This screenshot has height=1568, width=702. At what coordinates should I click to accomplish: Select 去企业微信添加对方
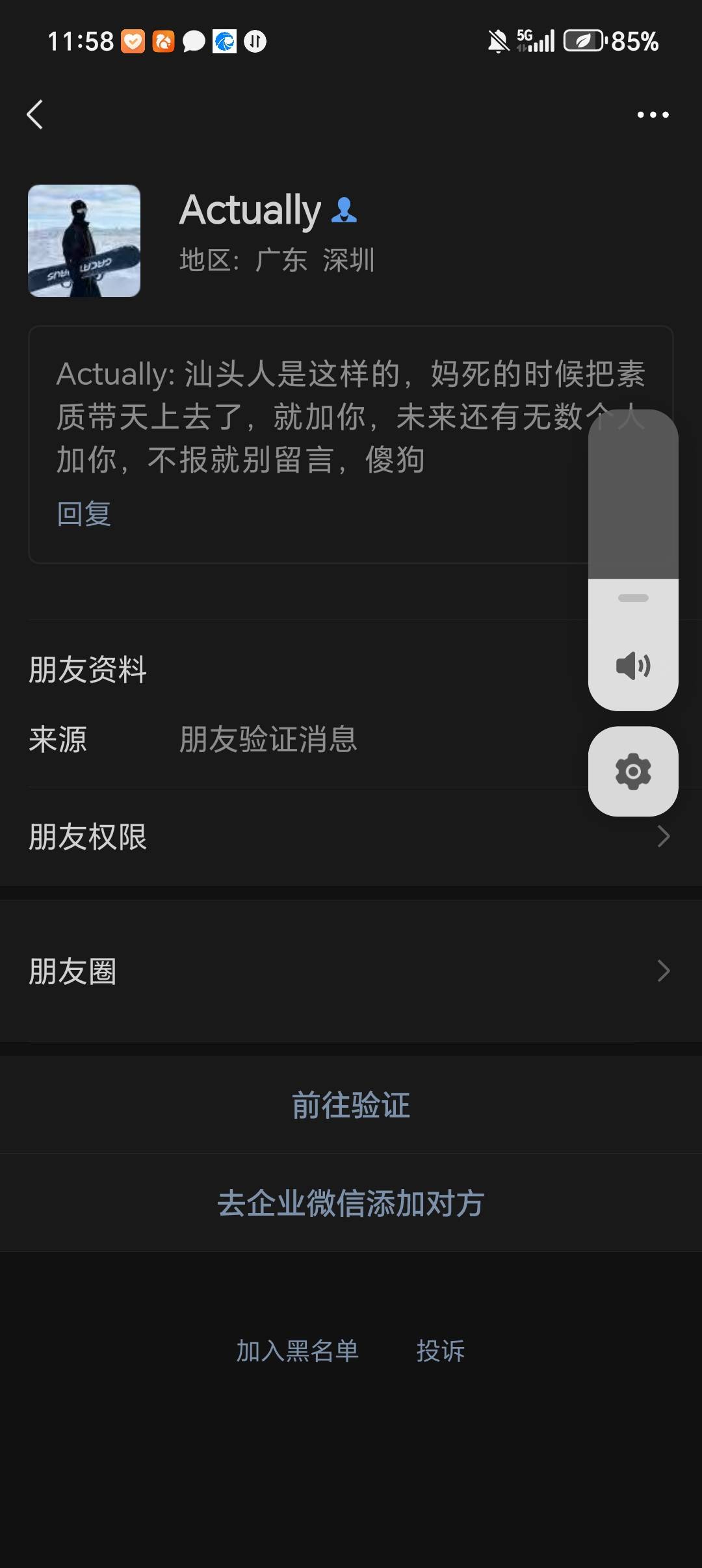click(x=351, y=1203)
